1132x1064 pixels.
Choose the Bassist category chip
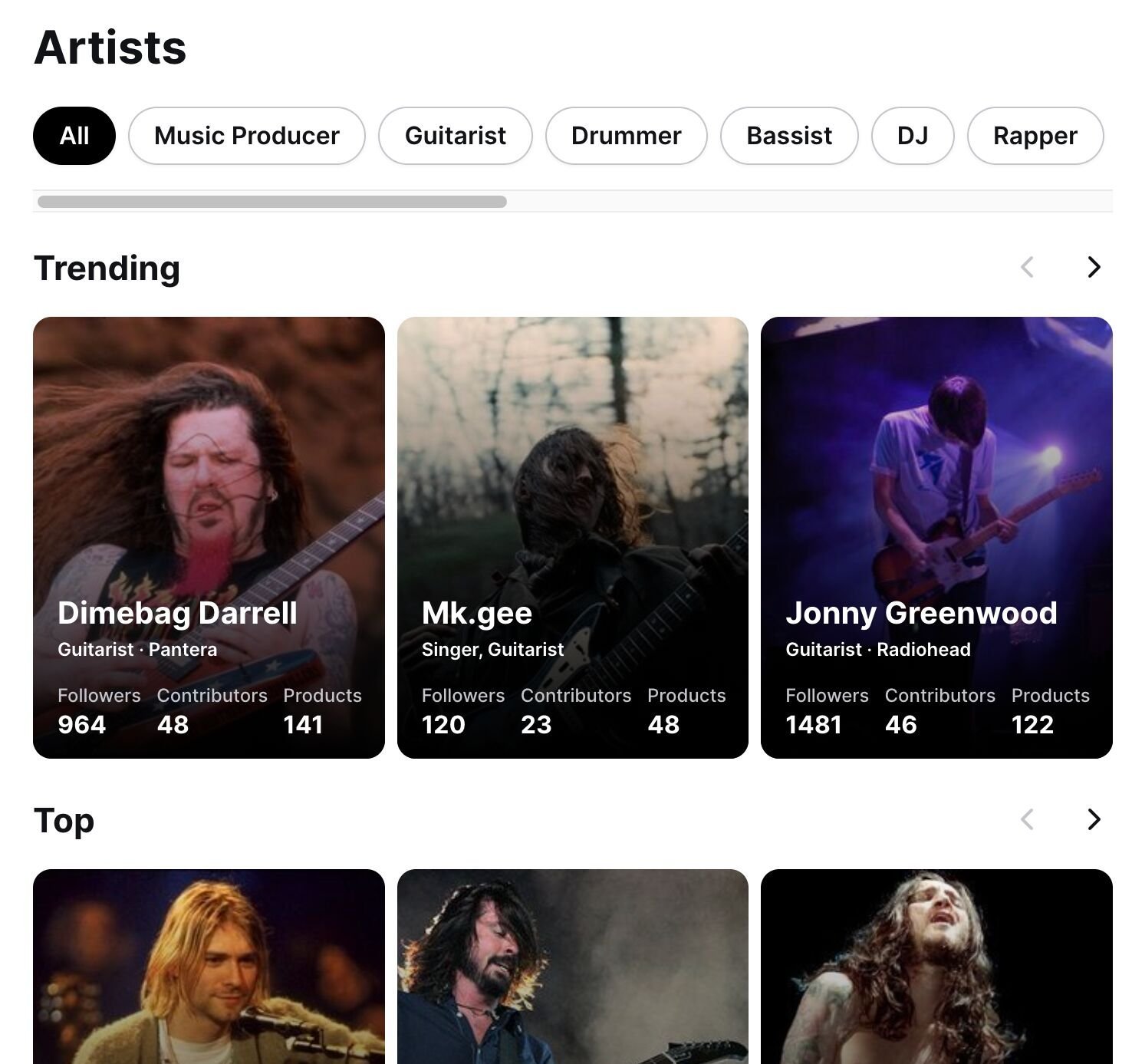coord(788,136)
